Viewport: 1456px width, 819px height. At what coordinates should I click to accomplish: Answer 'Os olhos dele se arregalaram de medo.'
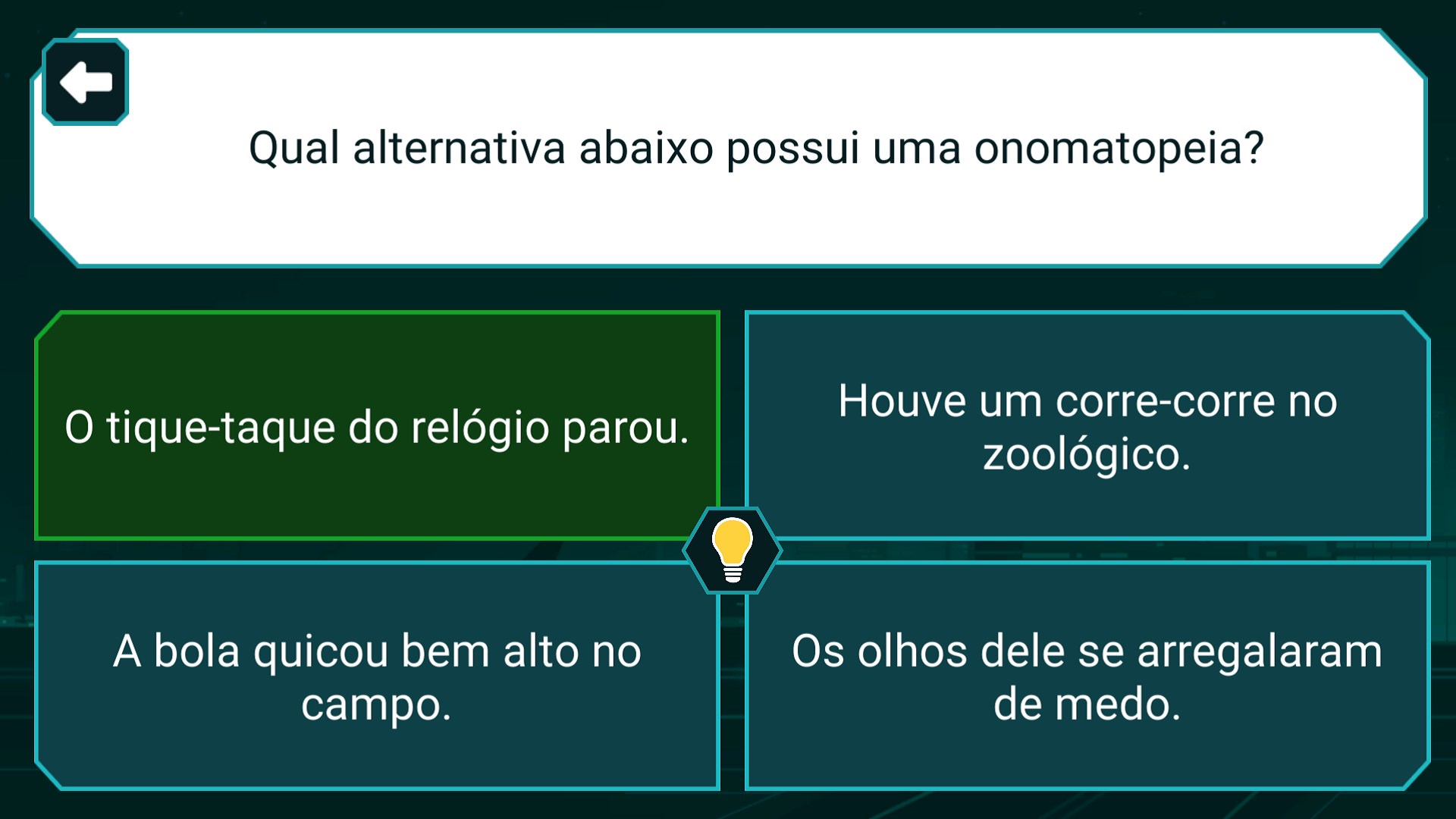(1087, 676)
